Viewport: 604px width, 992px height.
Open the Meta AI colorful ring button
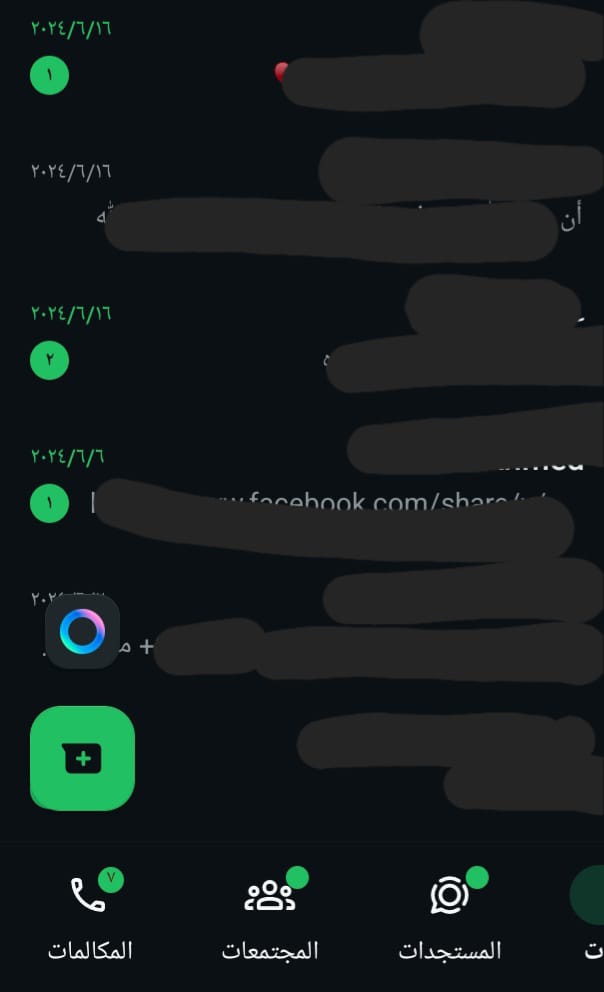[82, 632]
